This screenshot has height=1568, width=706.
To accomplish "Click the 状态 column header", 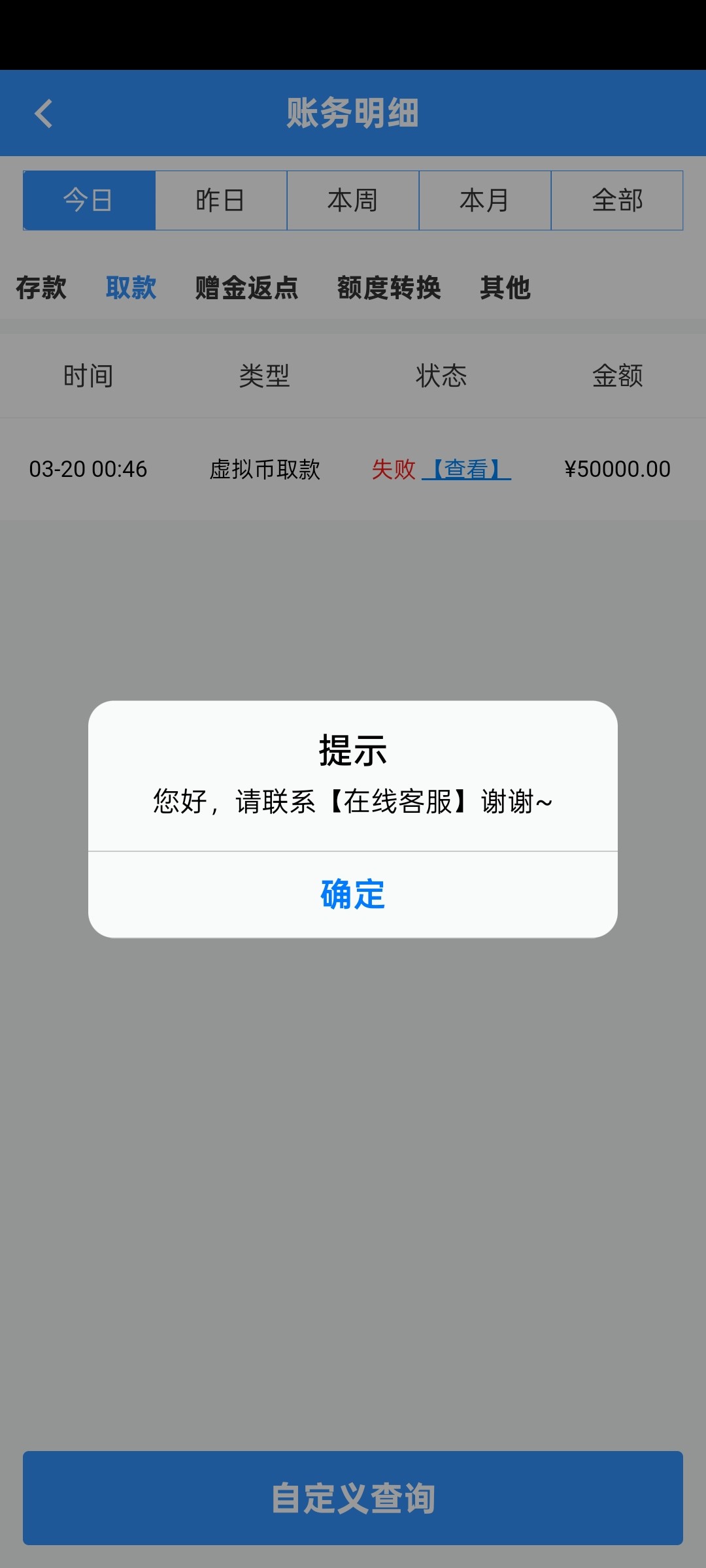I will [441, 375].
